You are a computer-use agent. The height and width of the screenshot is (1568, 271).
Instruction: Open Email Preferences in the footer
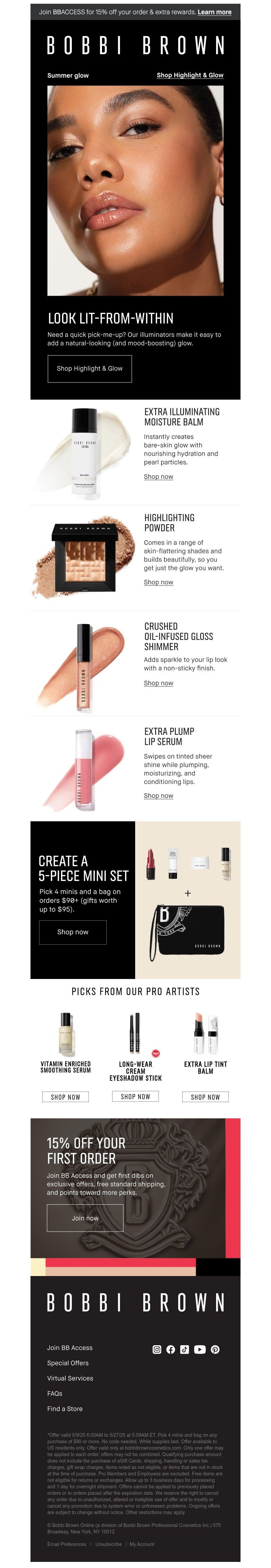[66, 1544]
